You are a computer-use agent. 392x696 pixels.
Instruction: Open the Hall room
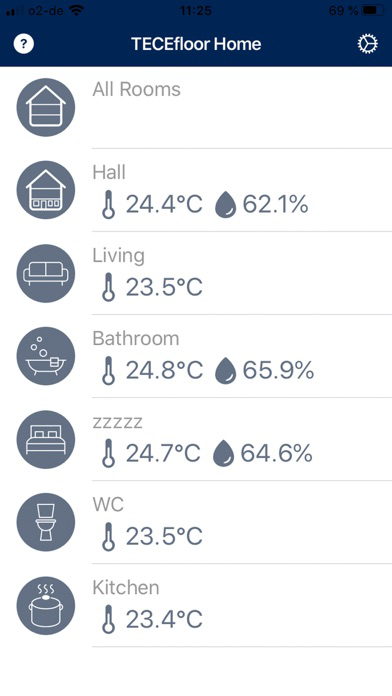pos(196,190)
